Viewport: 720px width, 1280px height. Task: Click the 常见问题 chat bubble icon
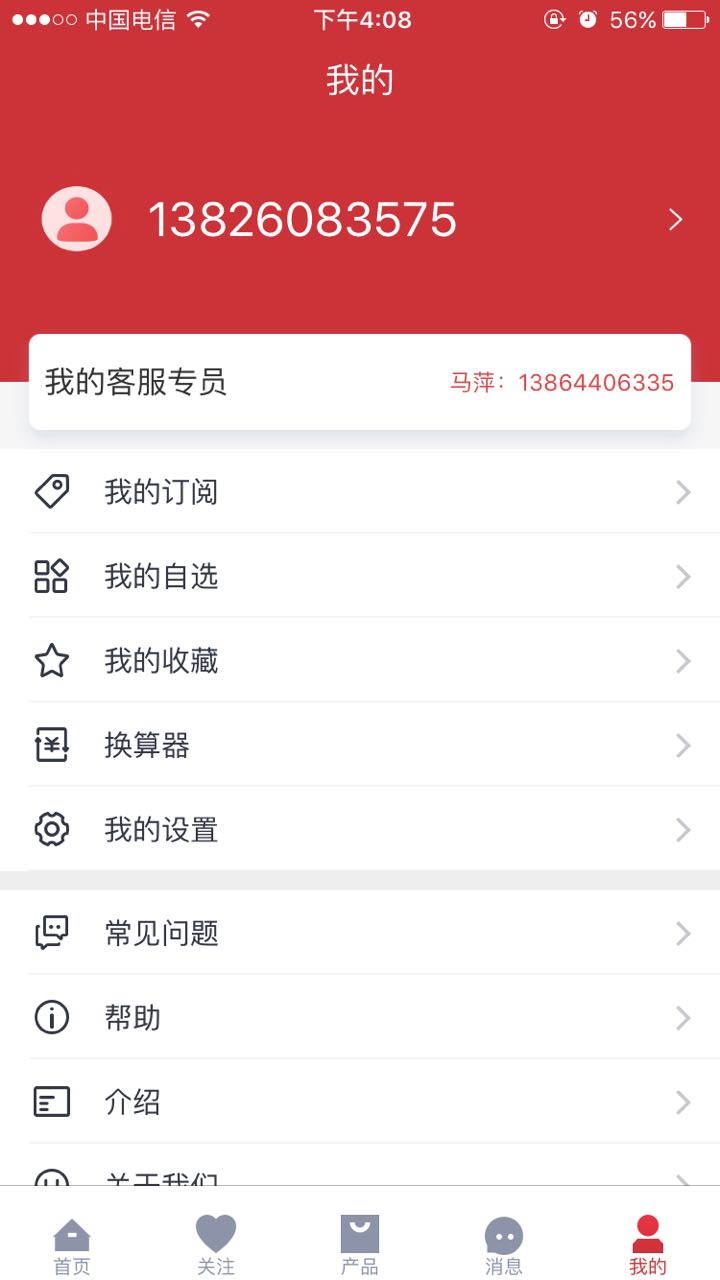[52, 932]
